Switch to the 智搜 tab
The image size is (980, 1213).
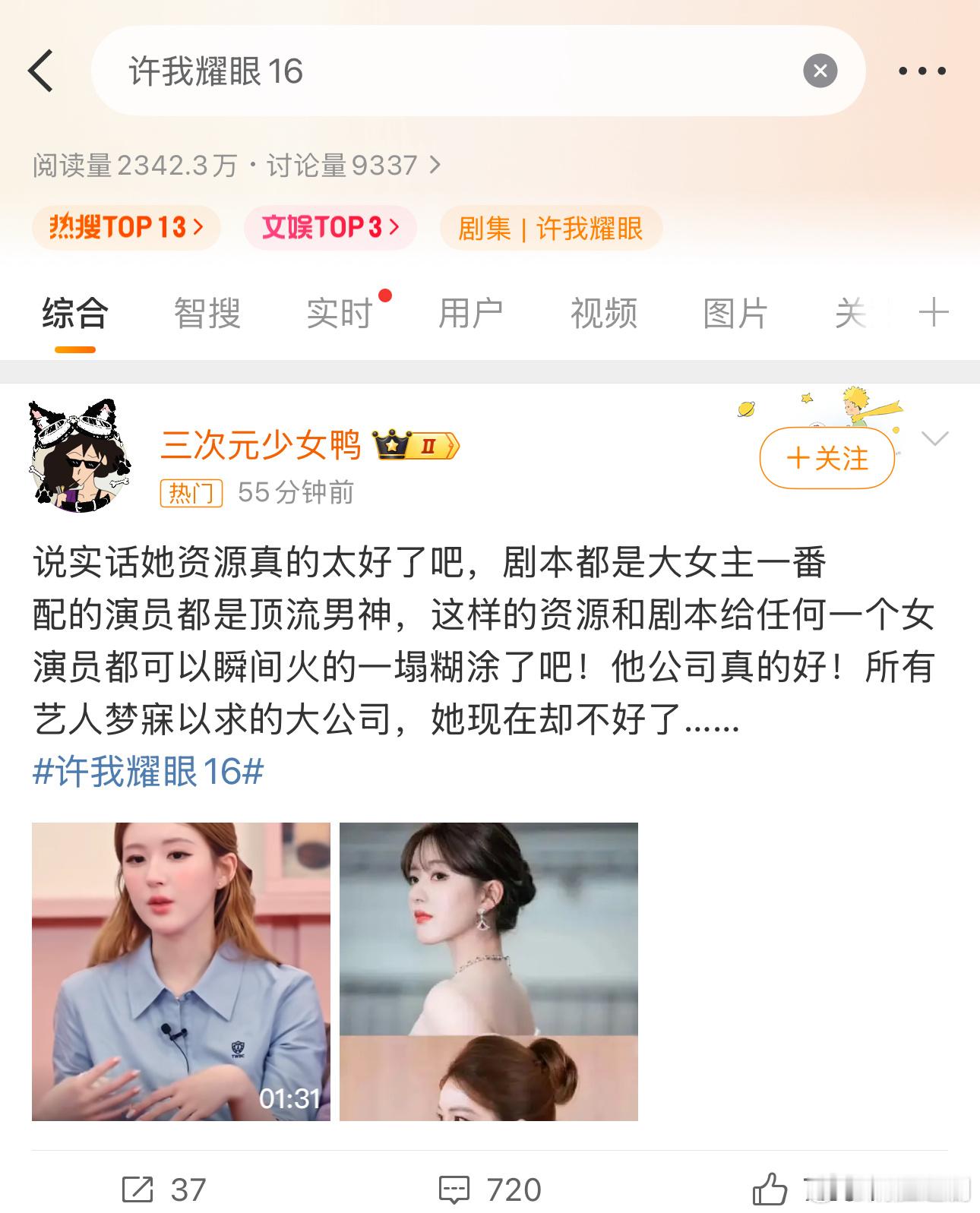point(207,313)
